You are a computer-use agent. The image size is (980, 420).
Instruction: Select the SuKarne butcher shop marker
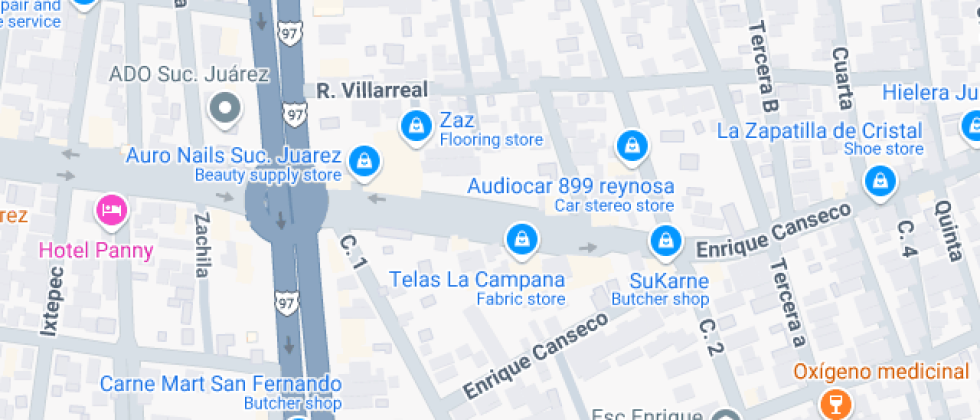(664, 240)
